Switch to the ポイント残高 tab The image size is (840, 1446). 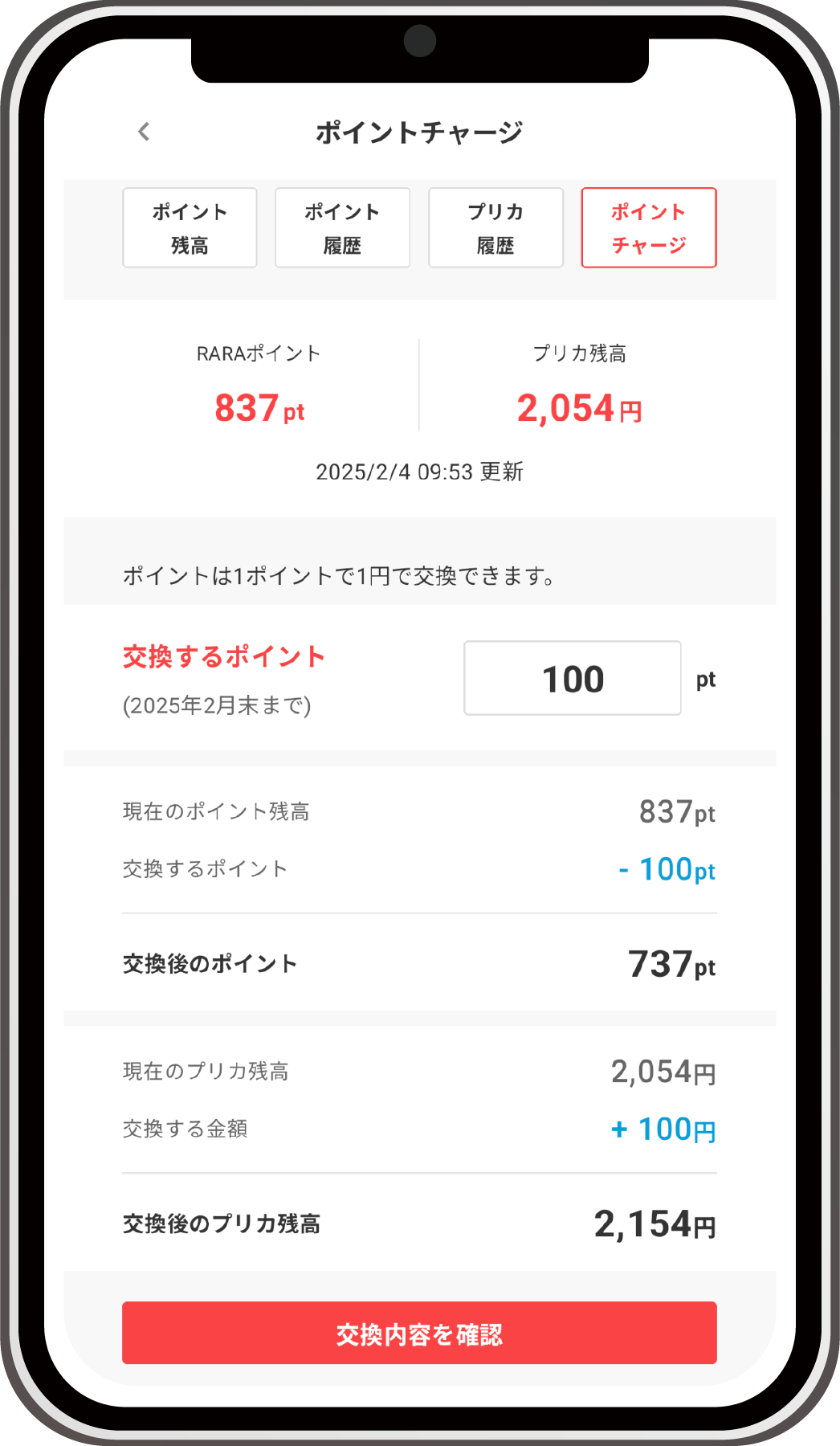190,228
